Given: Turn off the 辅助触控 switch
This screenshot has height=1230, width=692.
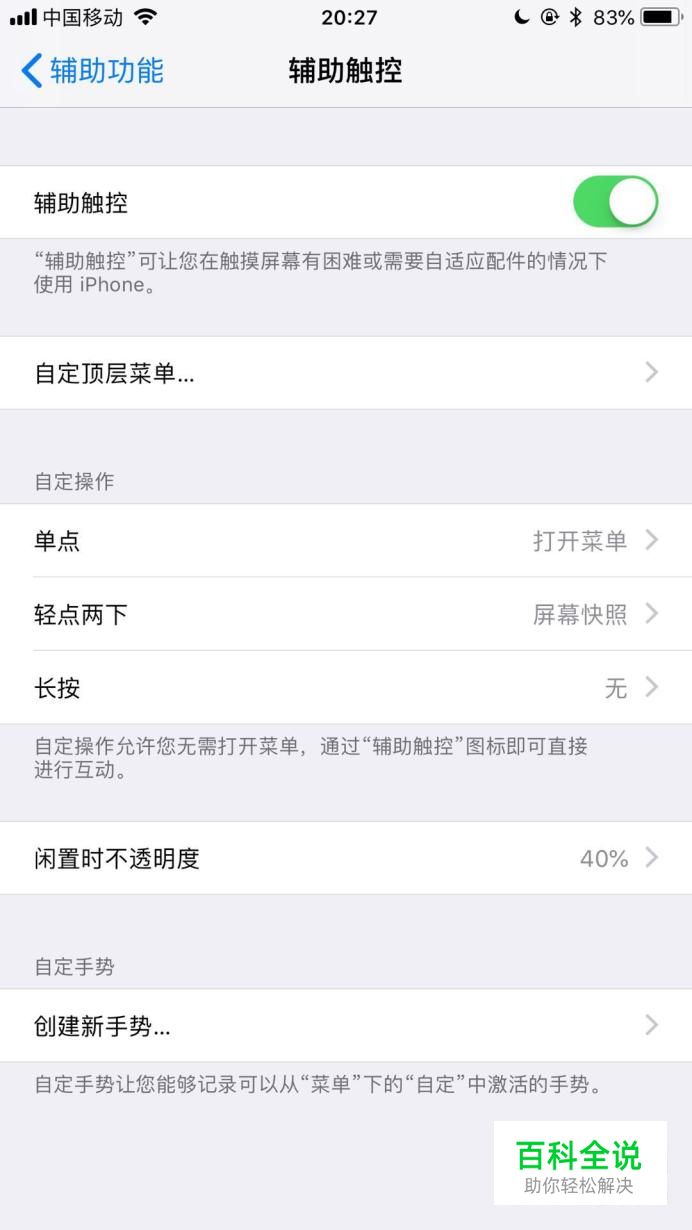Looking at the screenshot, I should pos(614,203).
